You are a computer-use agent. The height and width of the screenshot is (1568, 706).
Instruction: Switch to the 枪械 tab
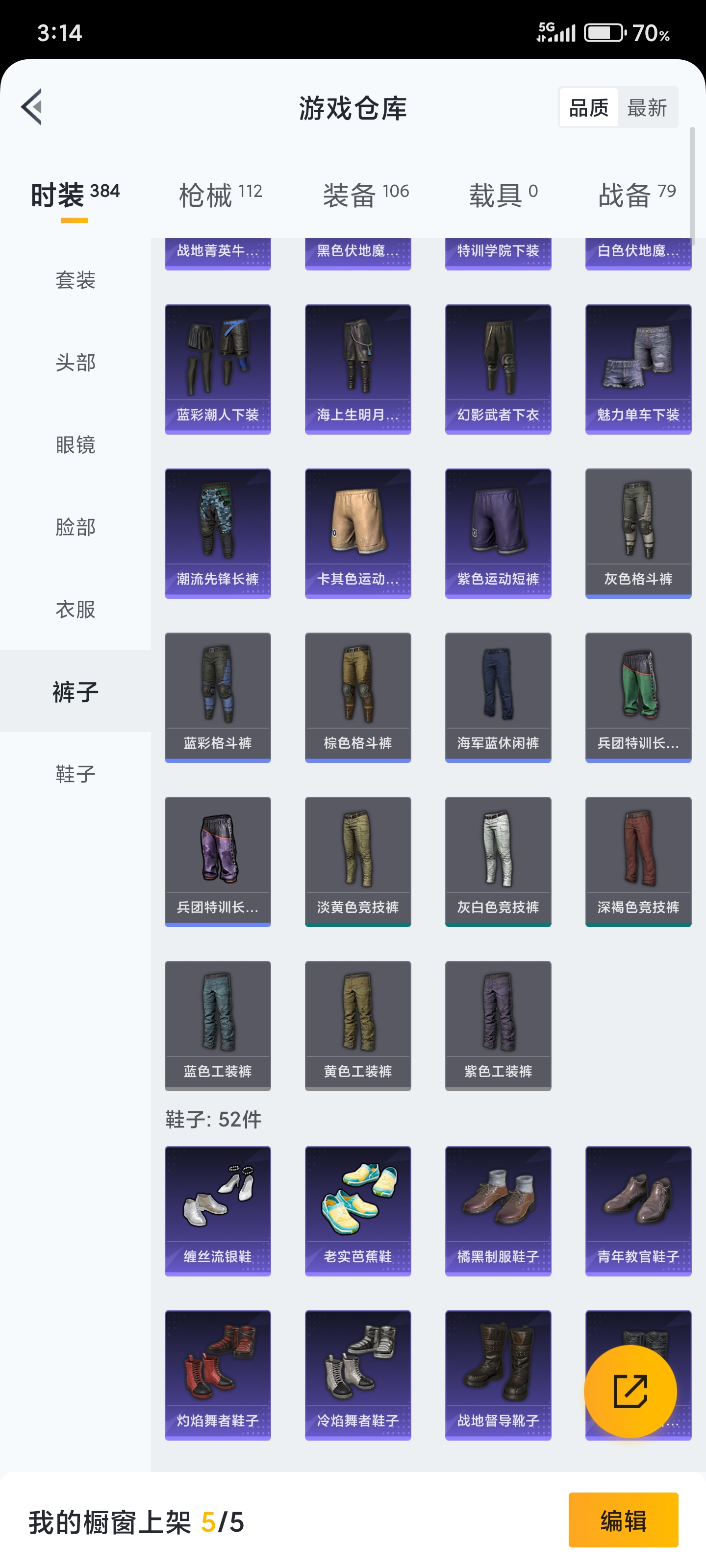click(220, 195)
